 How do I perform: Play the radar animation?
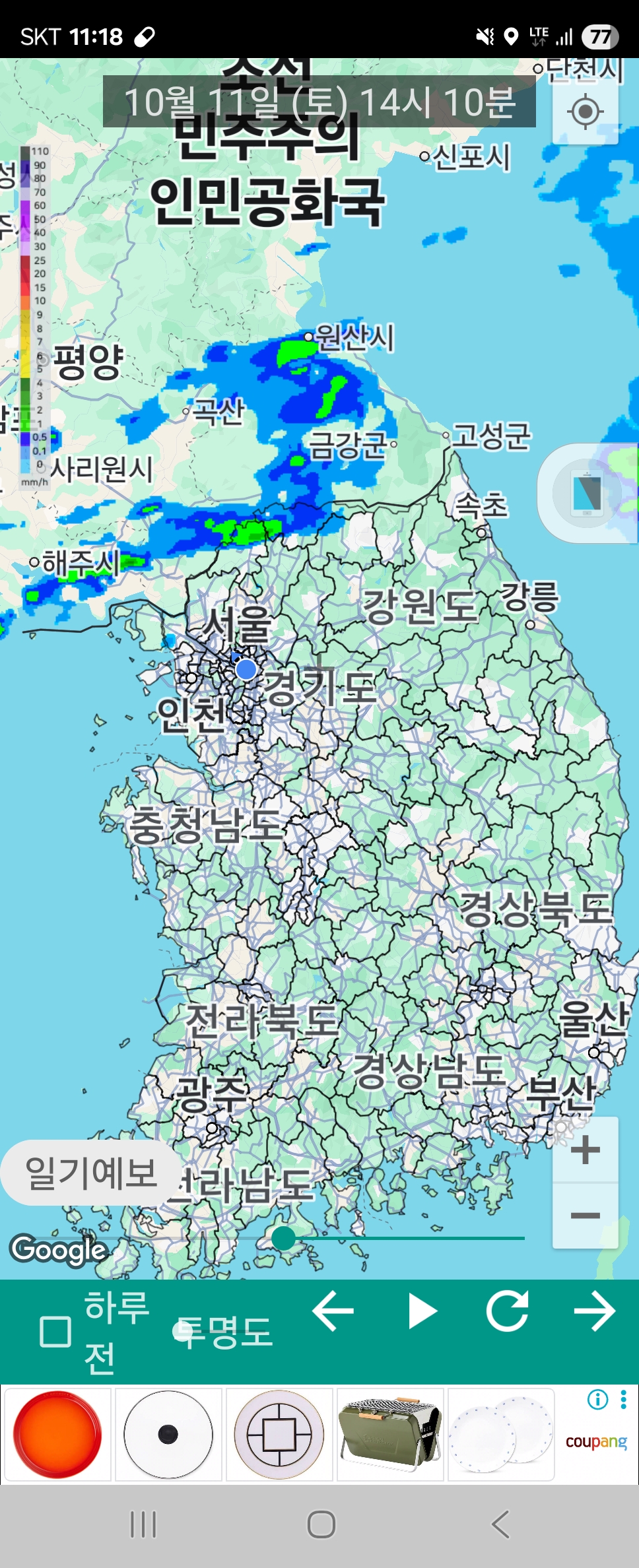(x=421, y=1311)
